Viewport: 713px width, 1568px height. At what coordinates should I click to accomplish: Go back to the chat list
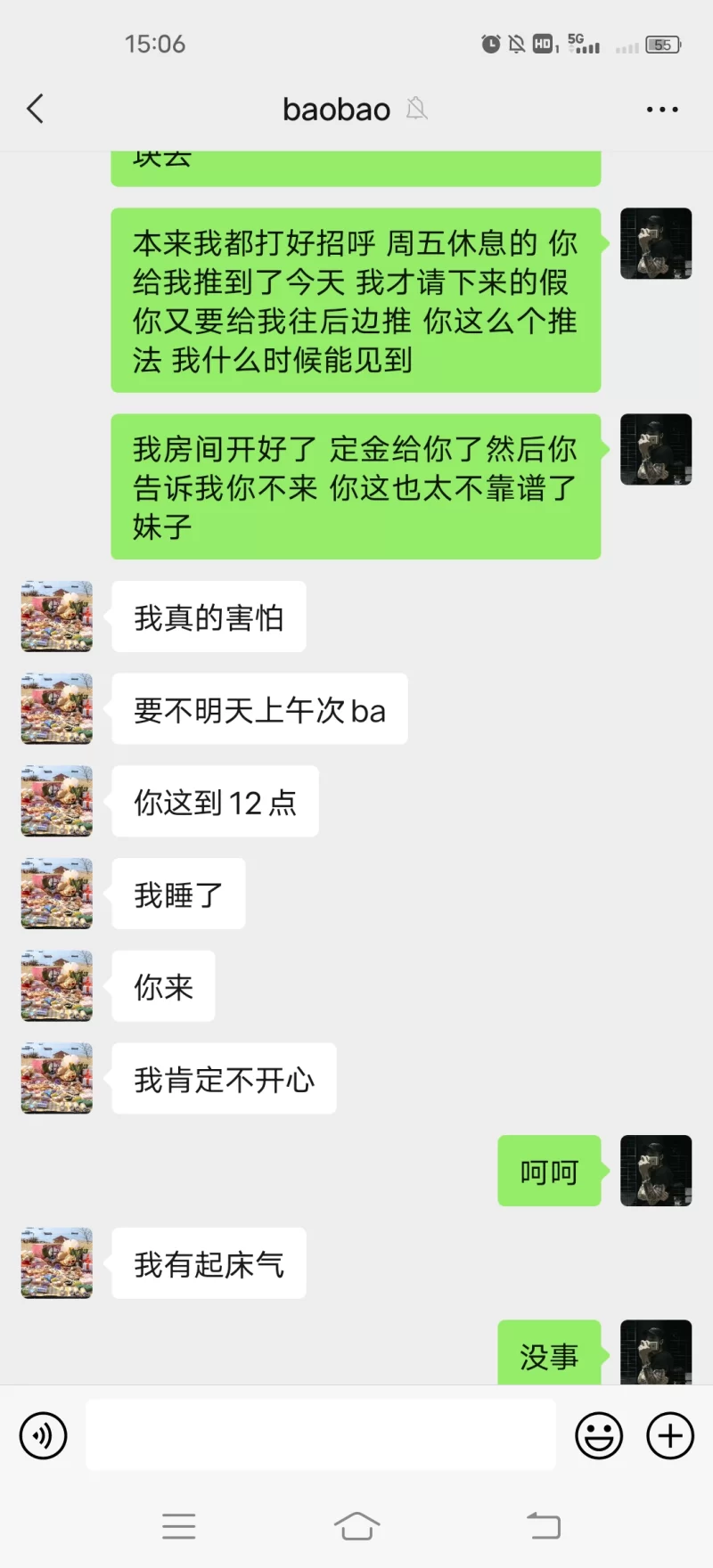36,110
